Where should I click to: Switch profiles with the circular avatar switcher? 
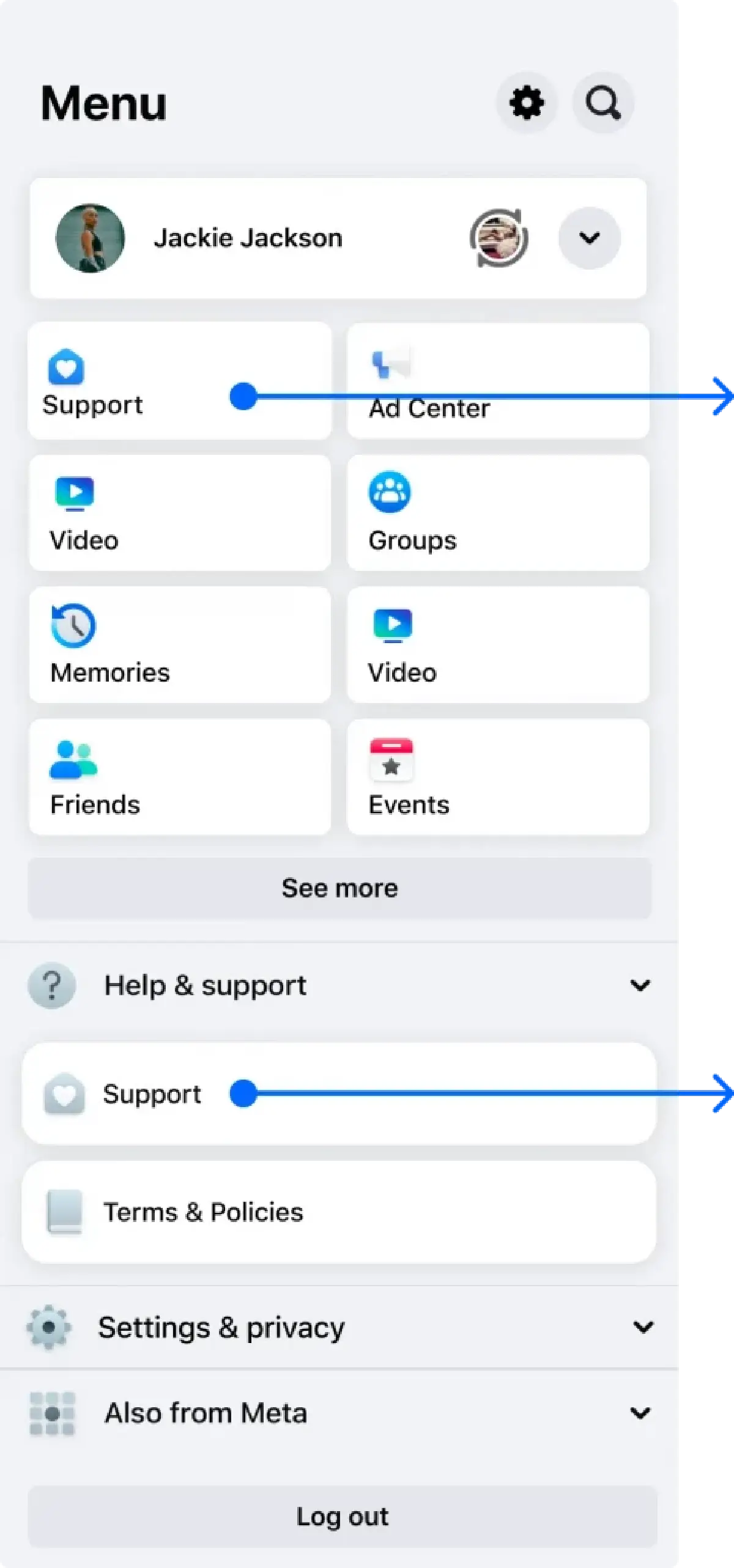[499, 239]
